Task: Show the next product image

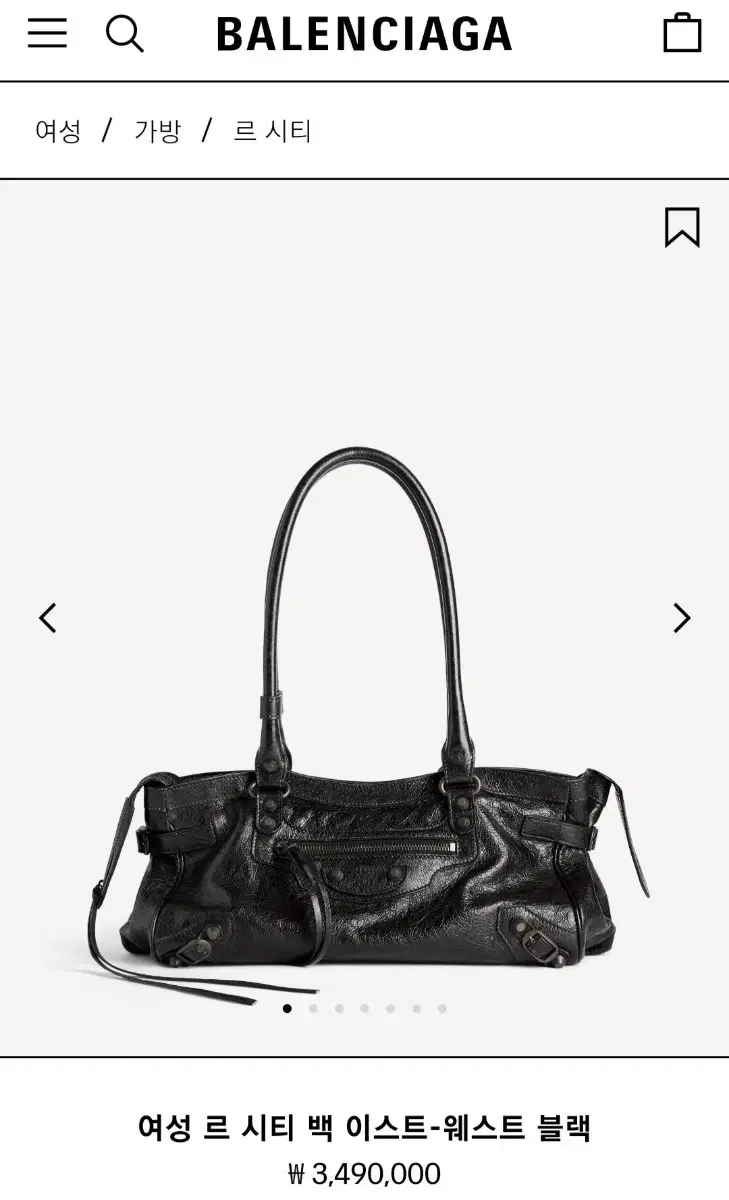Action: 682,618
